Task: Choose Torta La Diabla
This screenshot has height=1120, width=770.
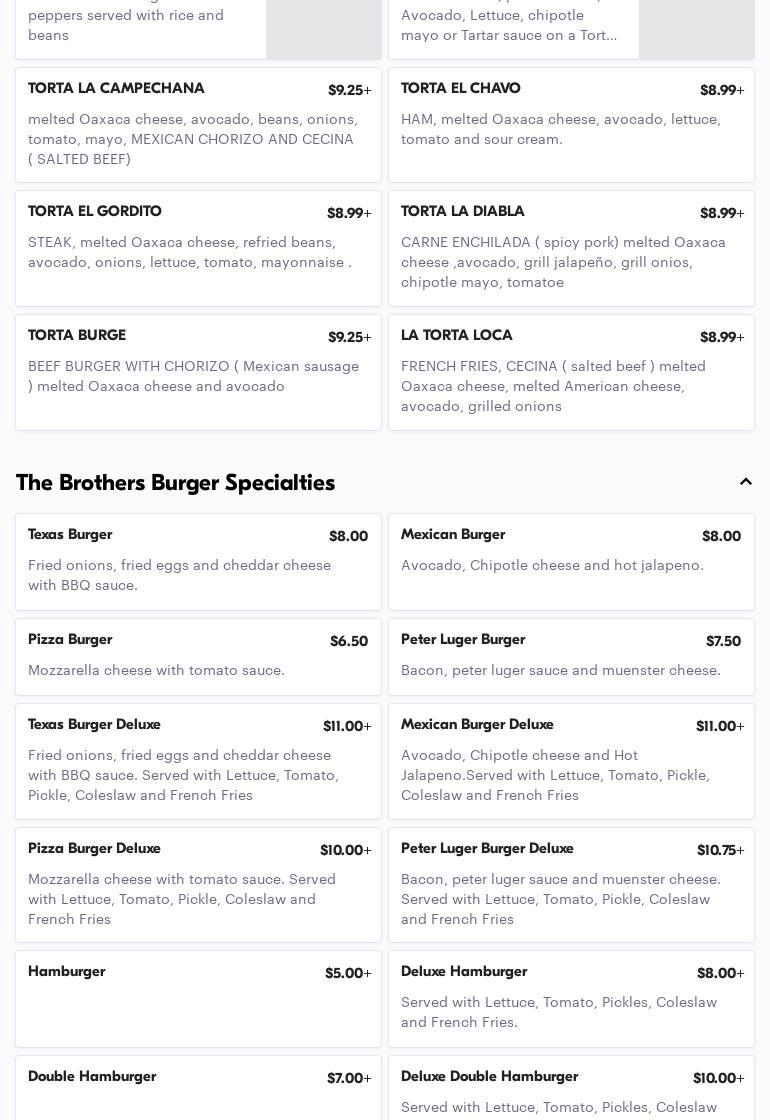Action: coord(571,248)
